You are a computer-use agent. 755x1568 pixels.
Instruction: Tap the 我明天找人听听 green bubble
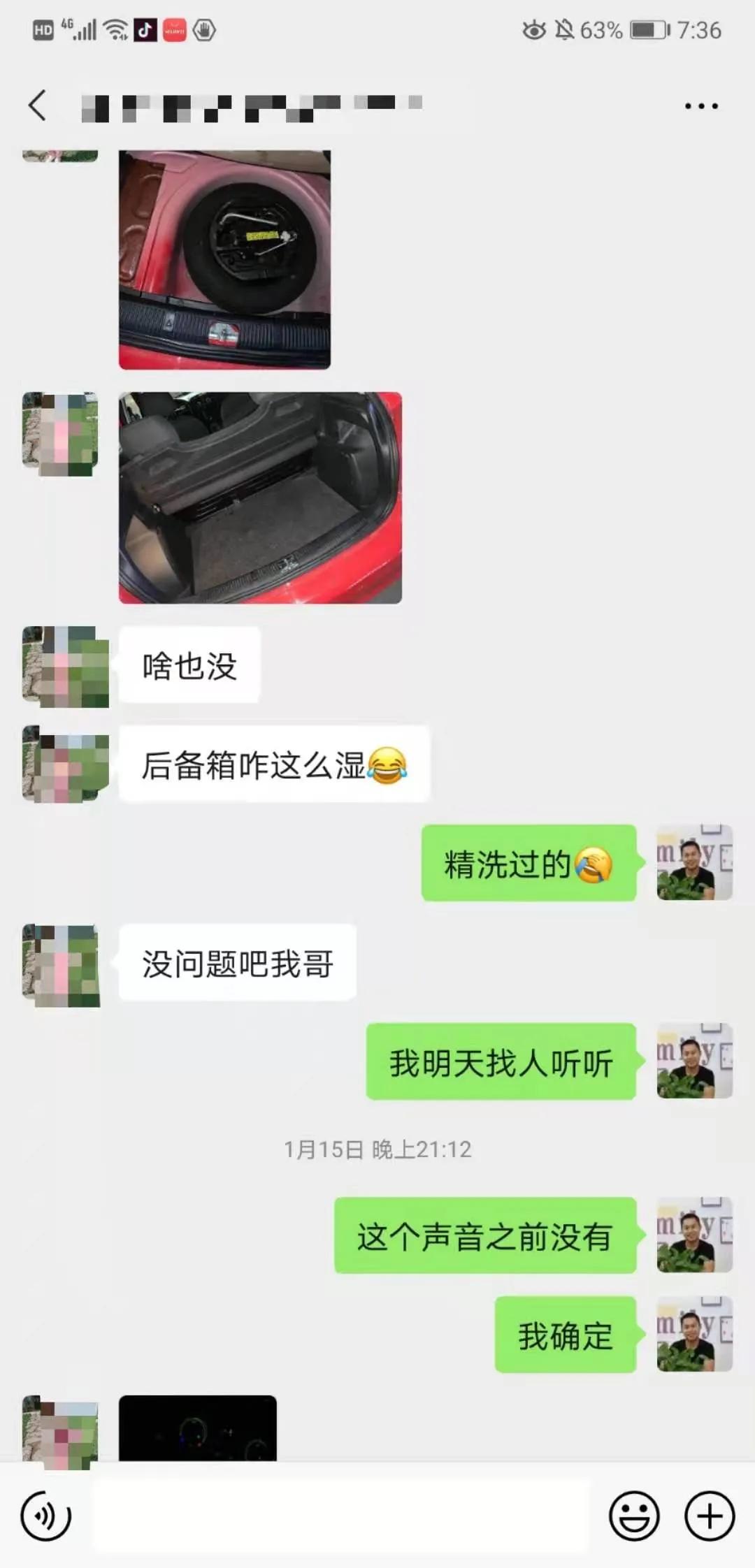[501, 1061]
